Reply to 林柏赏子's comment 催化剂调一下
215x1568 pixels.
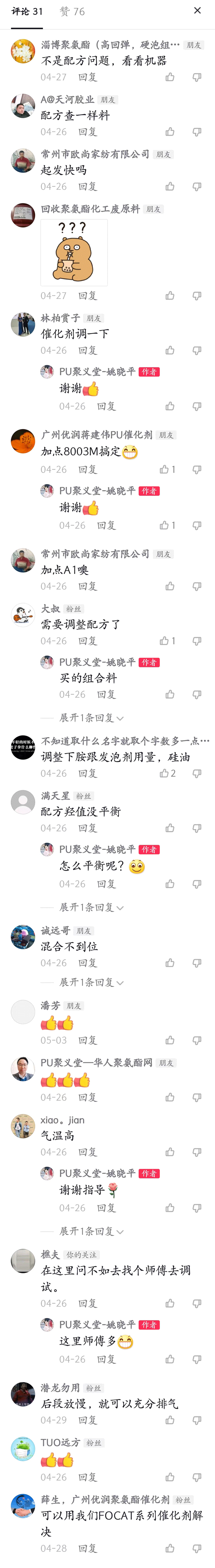coord(87,350)
